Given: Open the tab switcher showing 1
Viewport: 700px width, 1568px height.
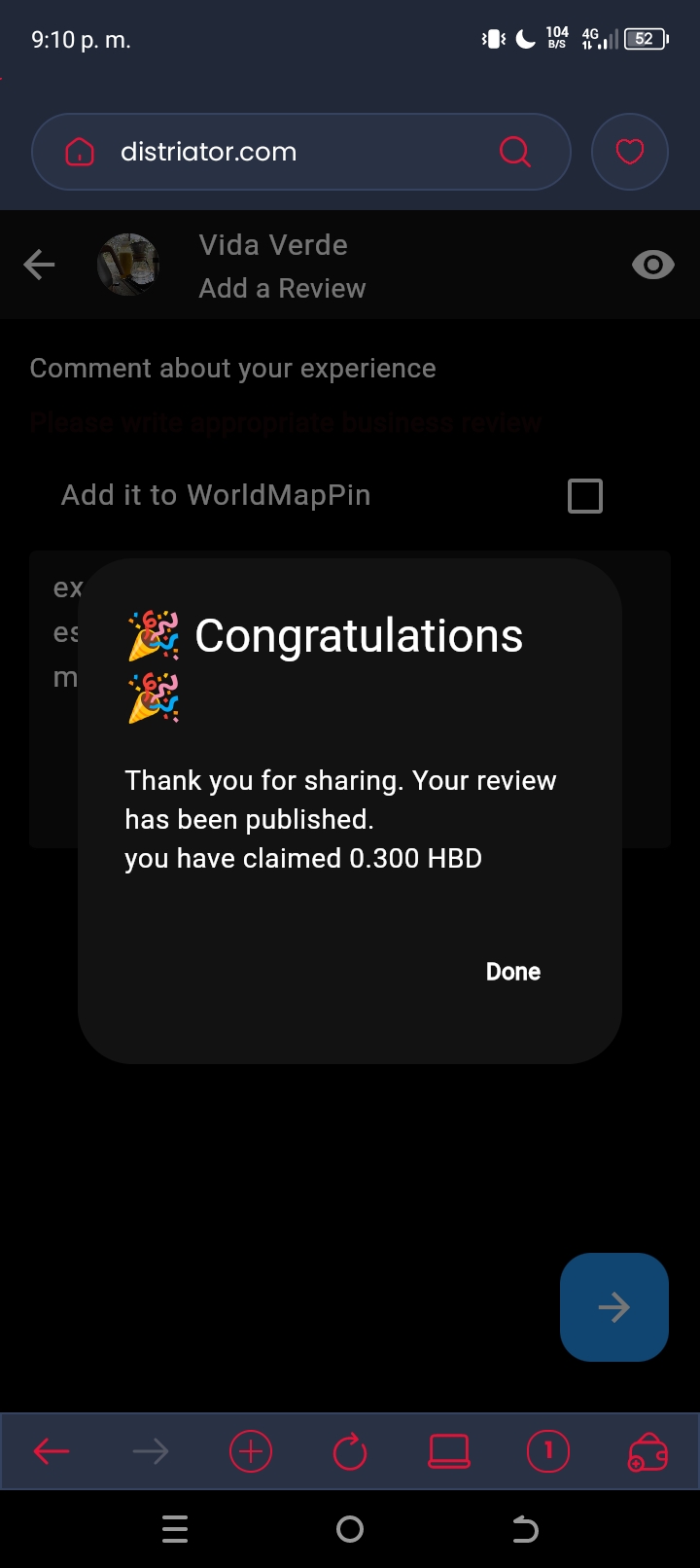Looking at the screenshot, I should (x=548, y=1451).
